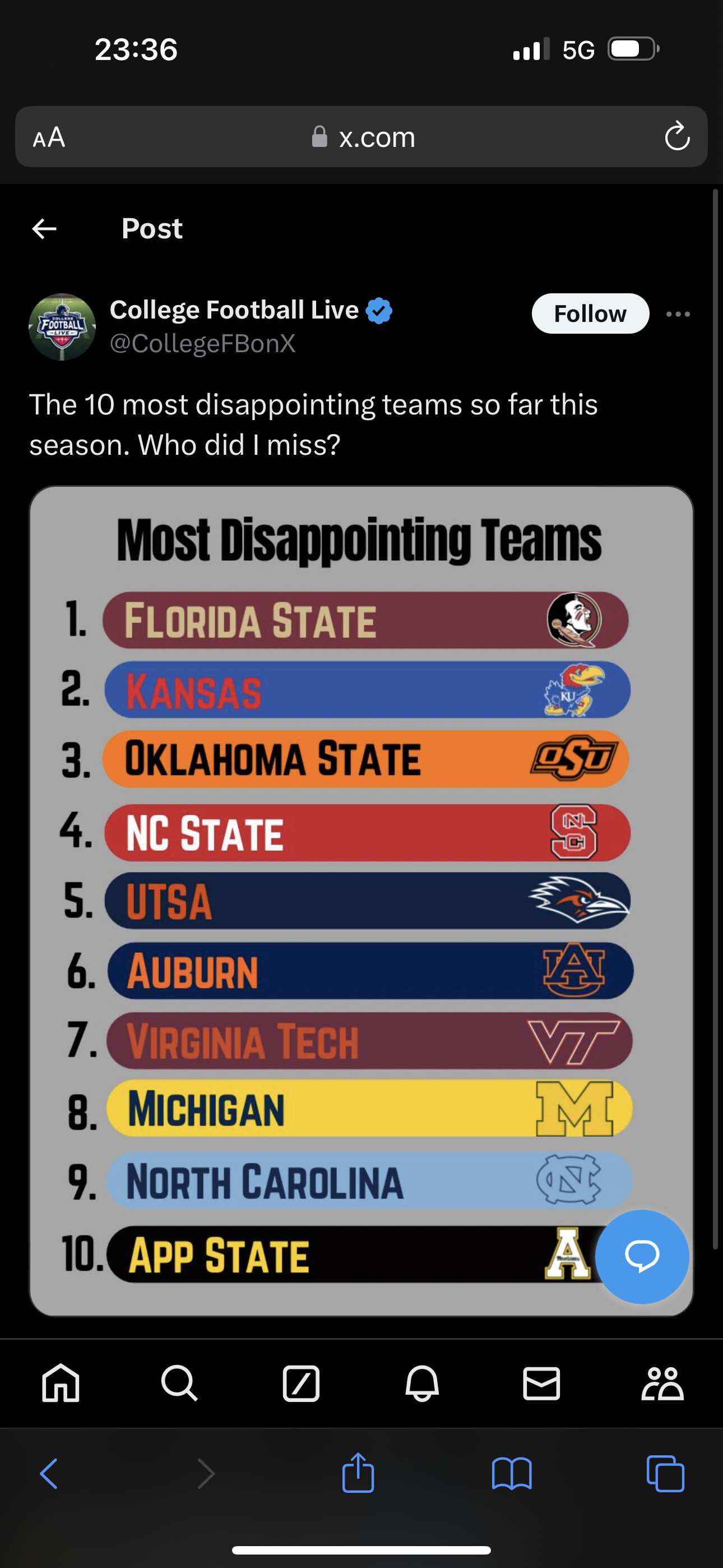The height and width of the screenshot is (1568, 723).
Task: Reload the x.com page
Action: click(676, 136)
